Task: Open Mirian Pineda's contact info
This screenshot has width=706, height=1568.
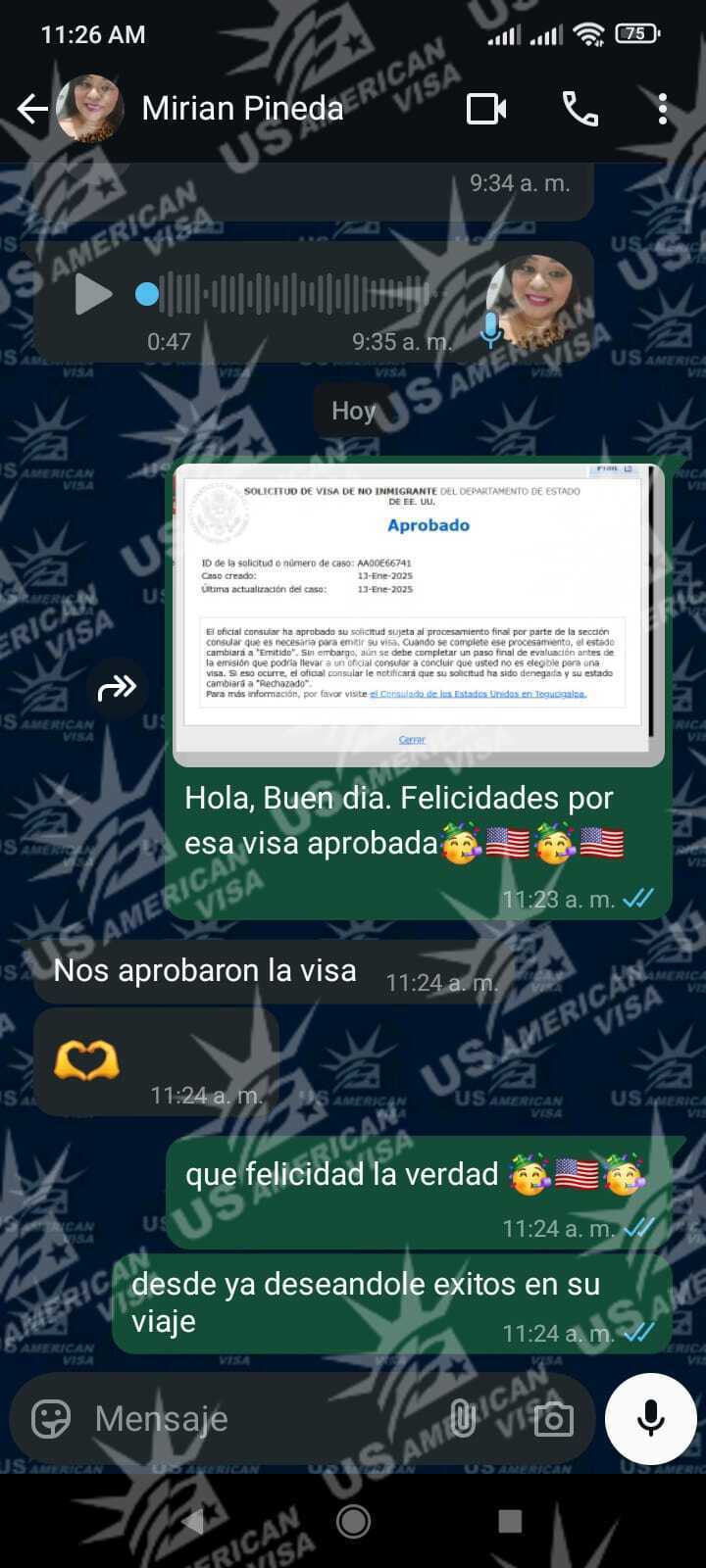Action: tap(242, 109)
